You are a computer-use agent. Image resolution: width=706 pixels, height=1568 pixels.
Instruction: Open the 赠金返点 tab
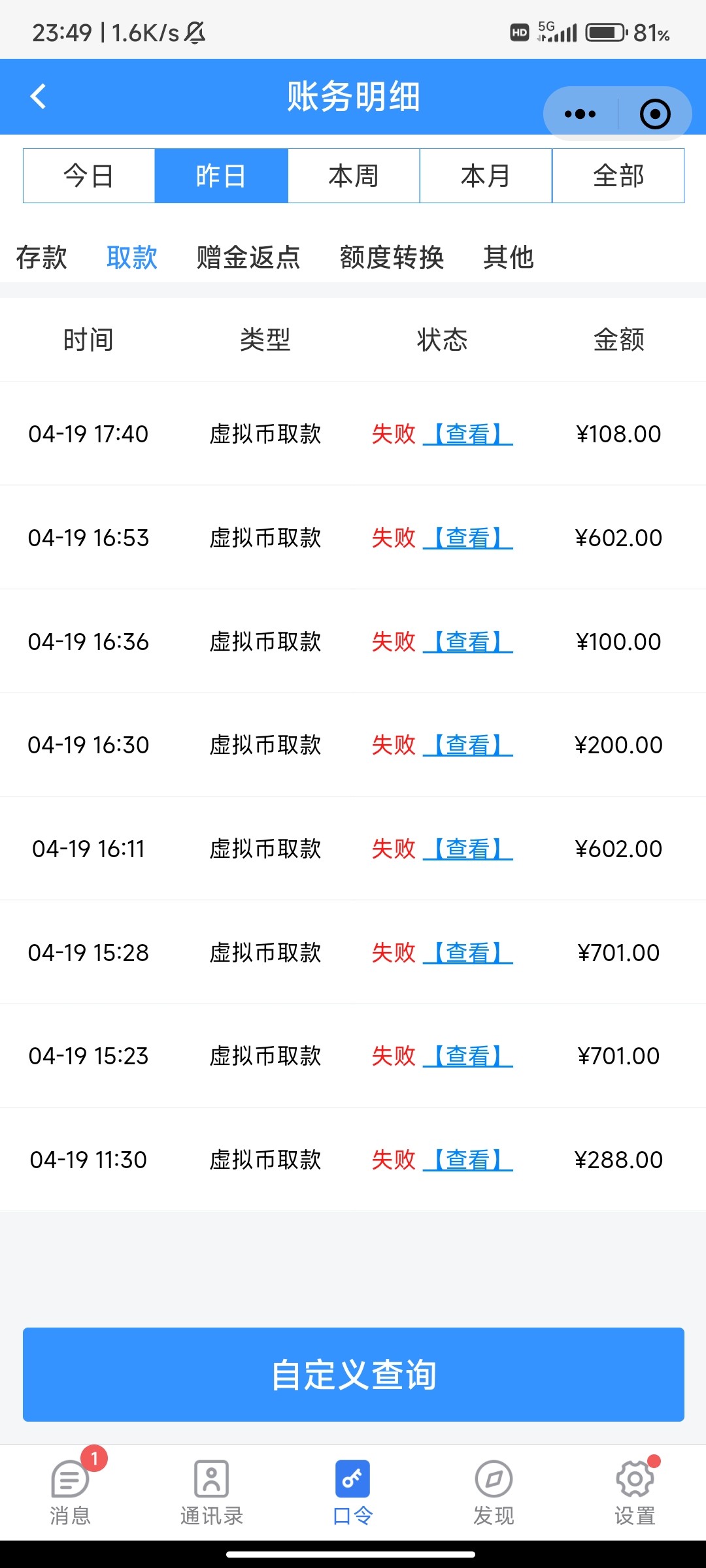click(247, 258)
